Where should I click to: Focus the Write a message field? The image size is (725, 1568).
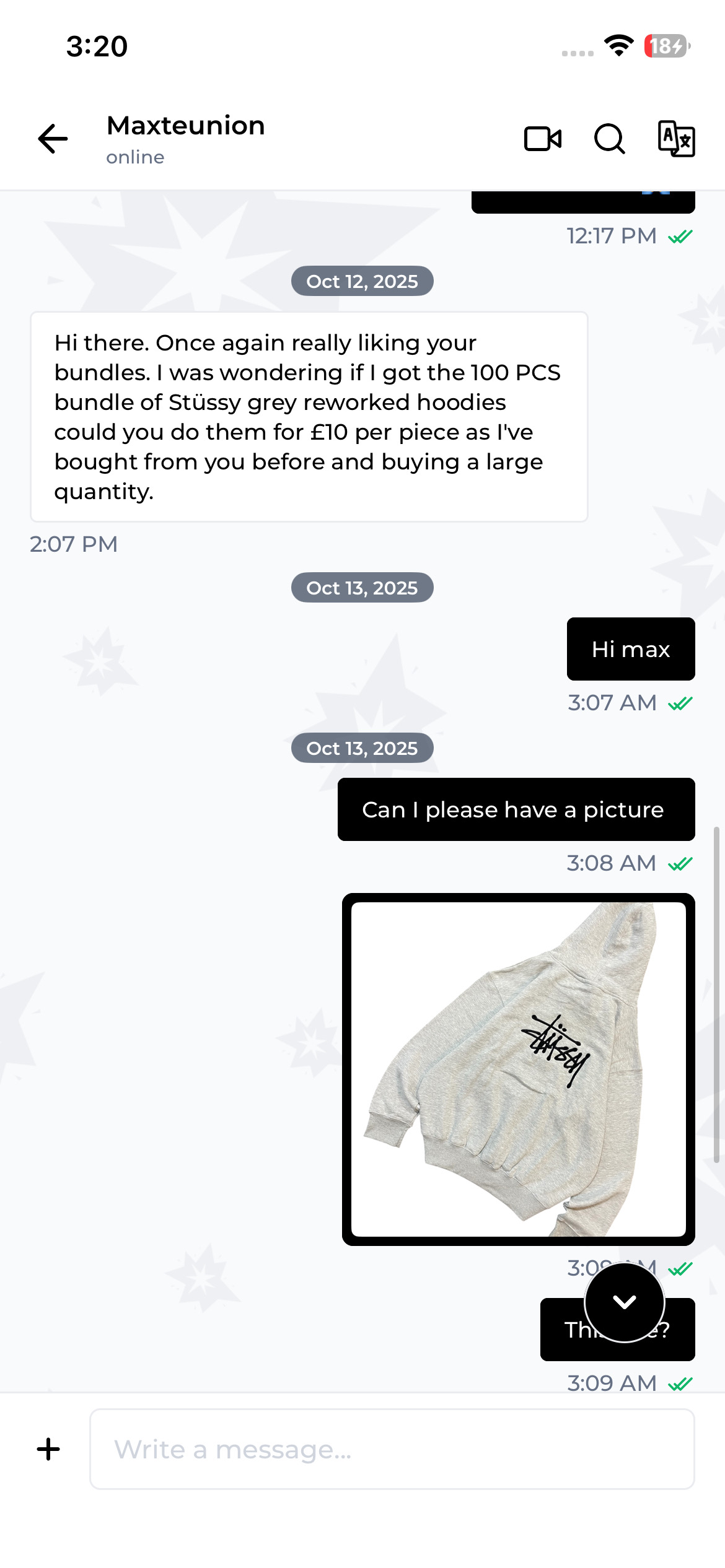tap(392, 1450)
